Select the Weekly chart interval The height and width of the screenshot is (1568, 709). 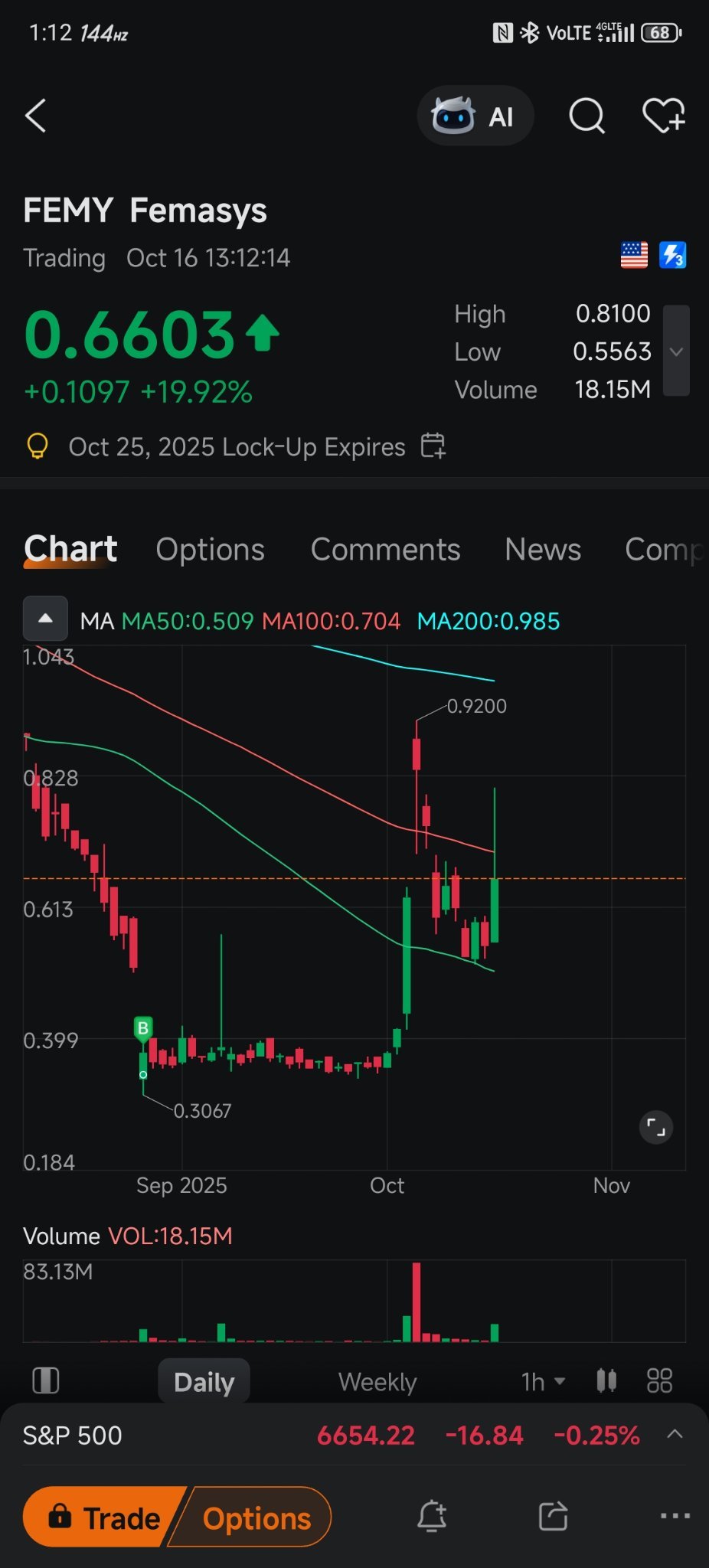point(377,1382)
